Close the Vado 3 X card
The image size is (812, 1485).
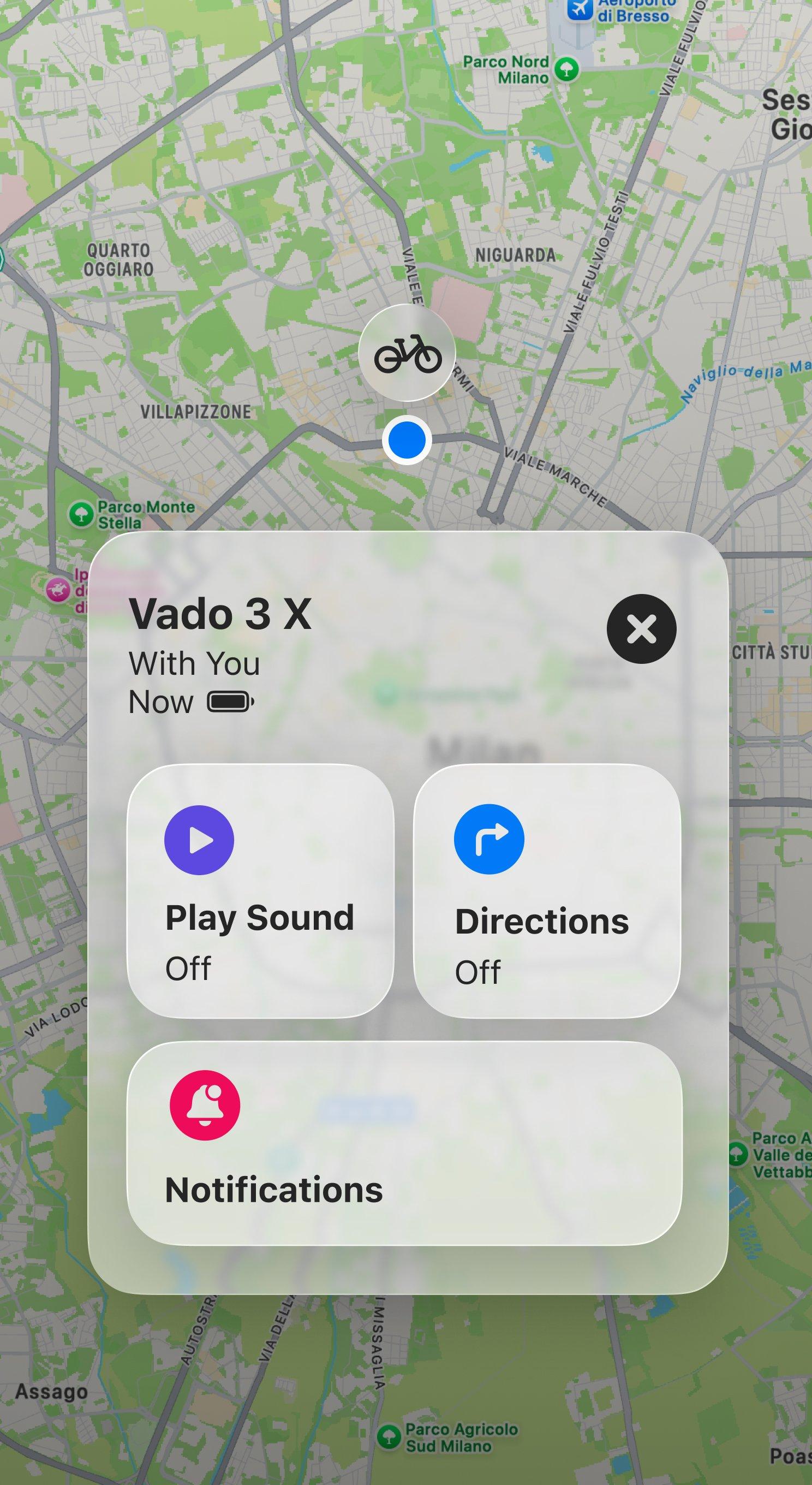click(x=641, y=628)
